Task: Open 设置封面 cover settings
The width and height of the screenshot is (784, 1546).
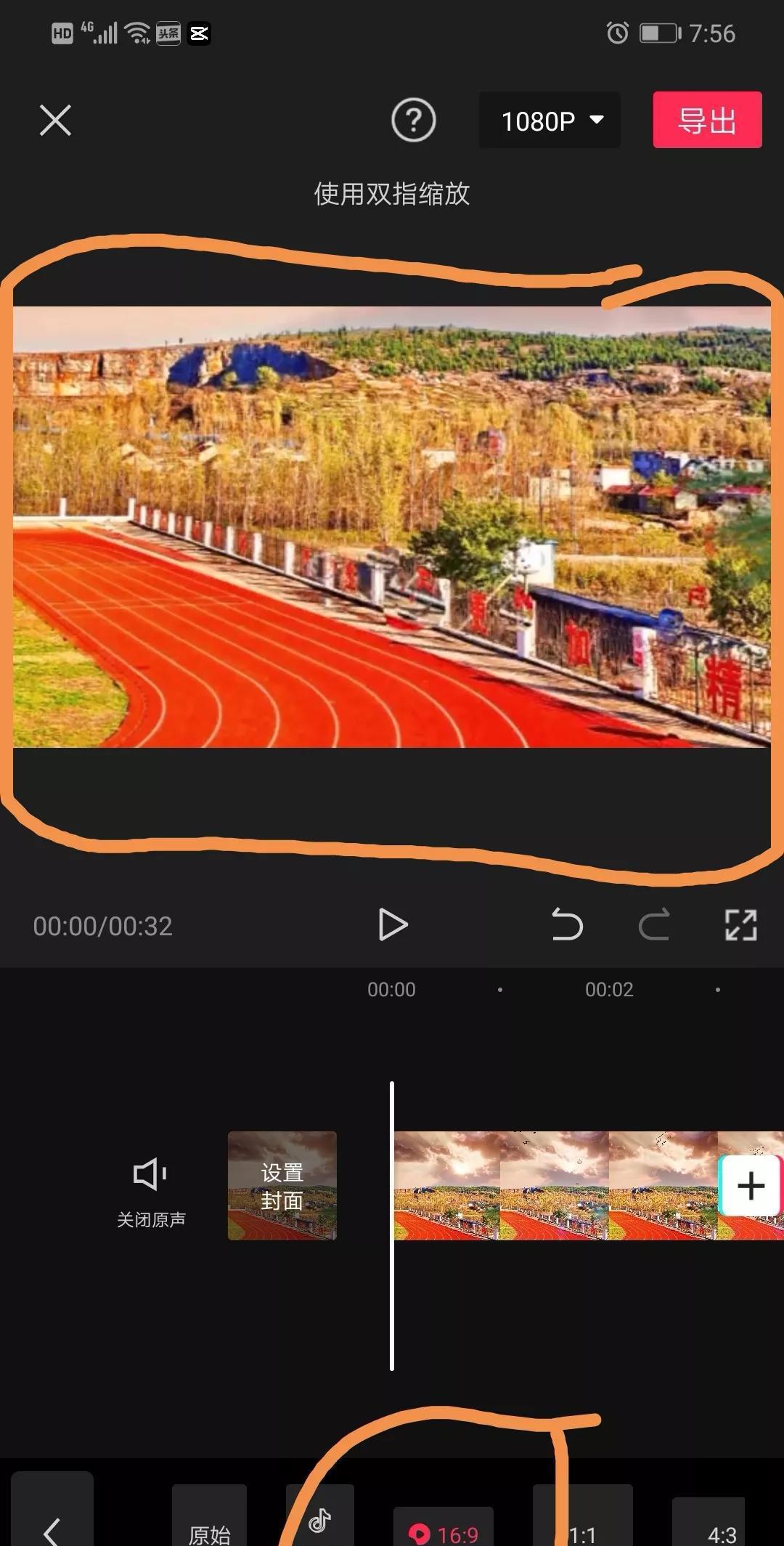Action: coord(282,1185)
